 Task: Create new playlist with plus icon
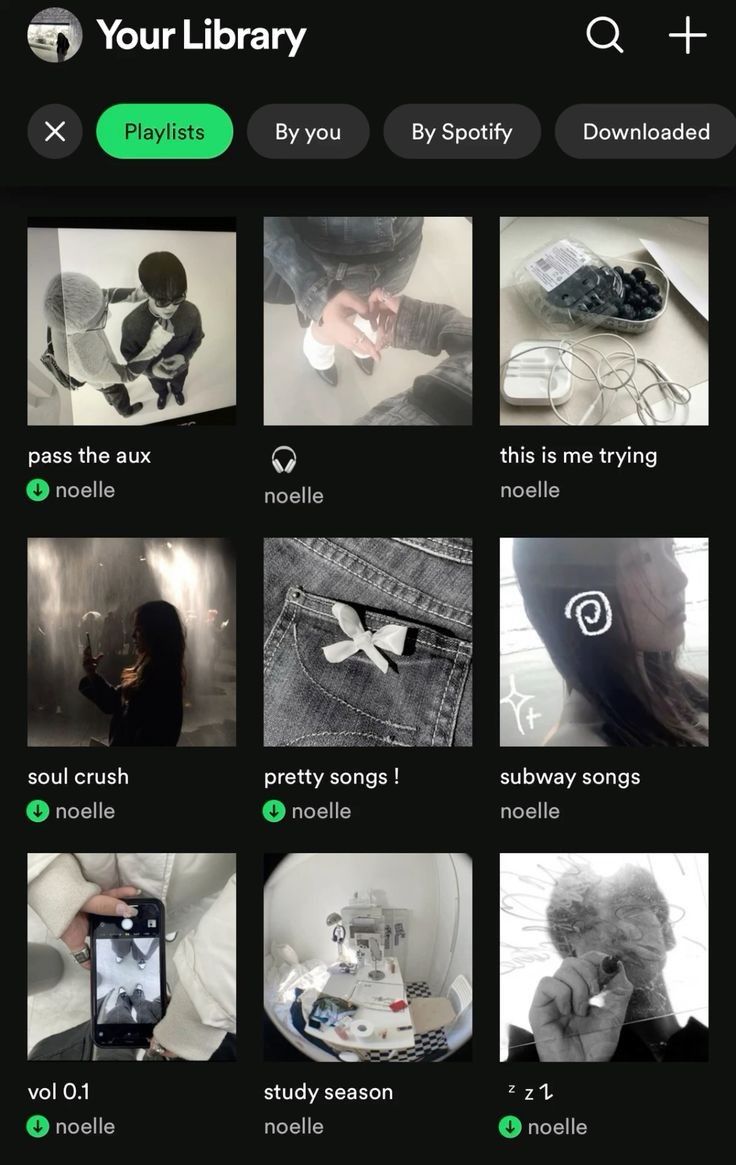click(x=687, y=35)
